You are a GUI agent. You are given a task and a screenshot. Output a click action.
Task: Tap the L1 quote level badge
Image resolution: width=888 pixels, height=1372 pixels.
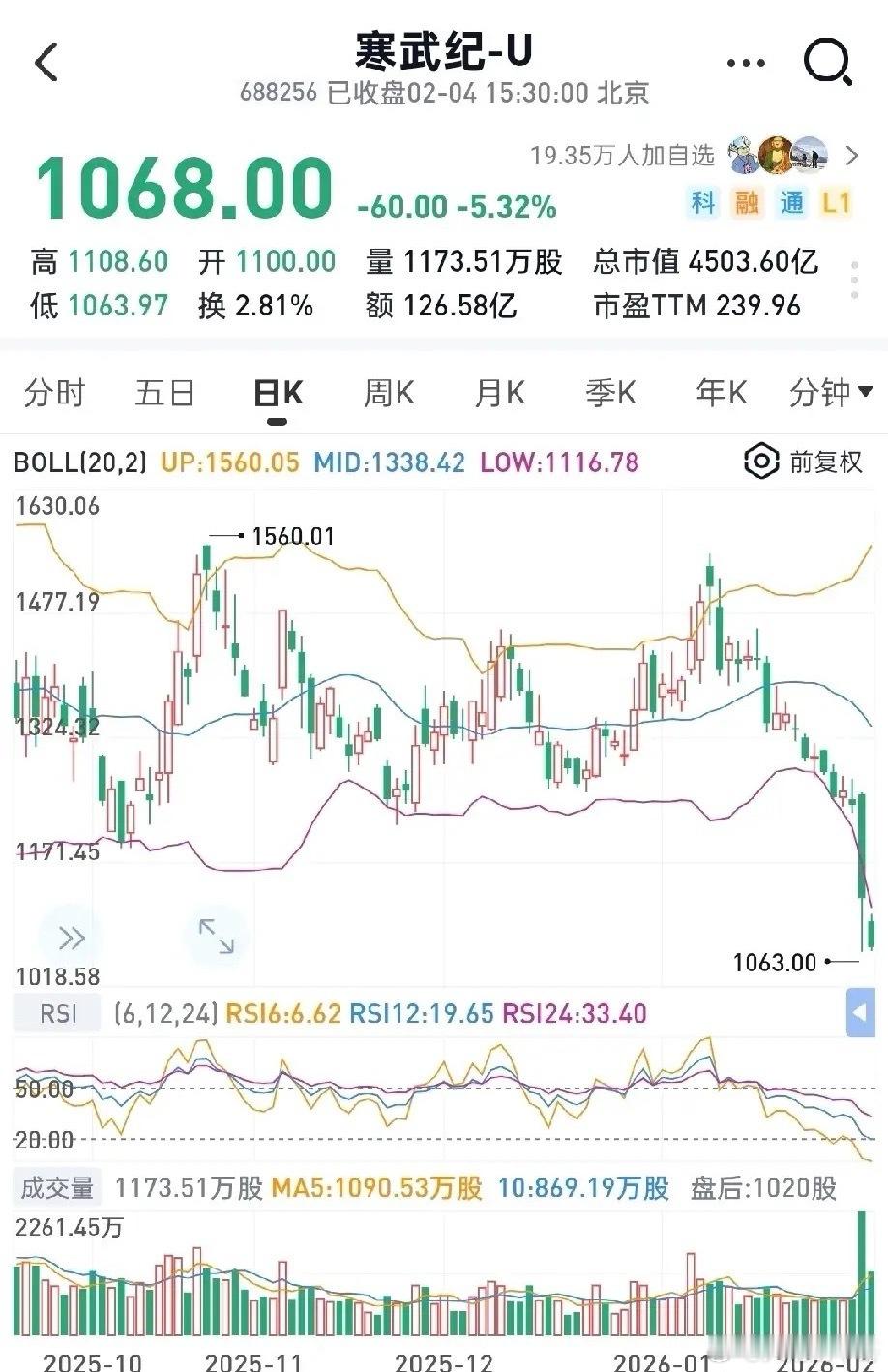pyautogui.click(x=836, y=203)
